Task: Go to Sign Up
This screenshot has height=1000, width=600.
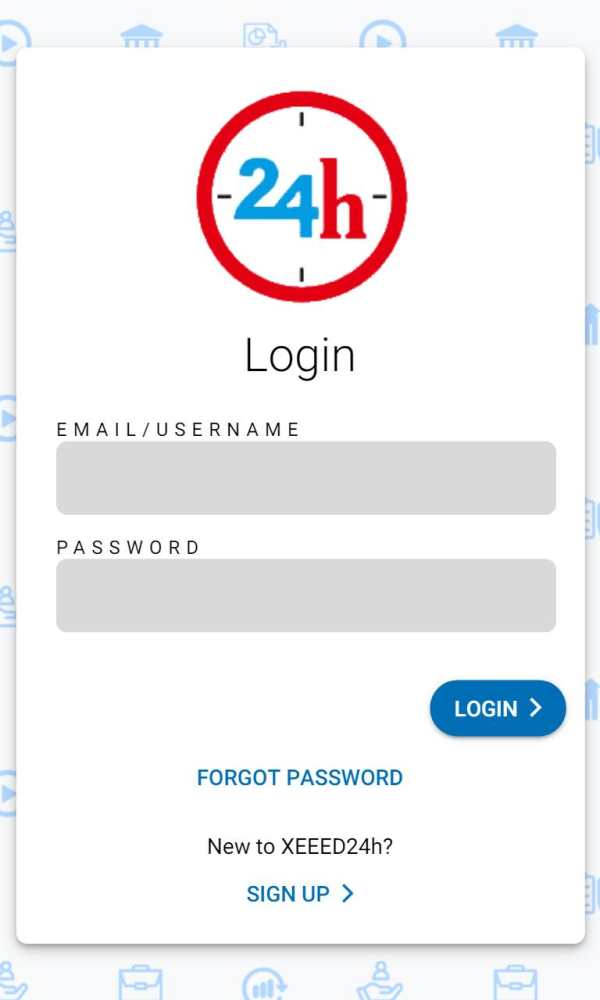Action: [300, 894]
